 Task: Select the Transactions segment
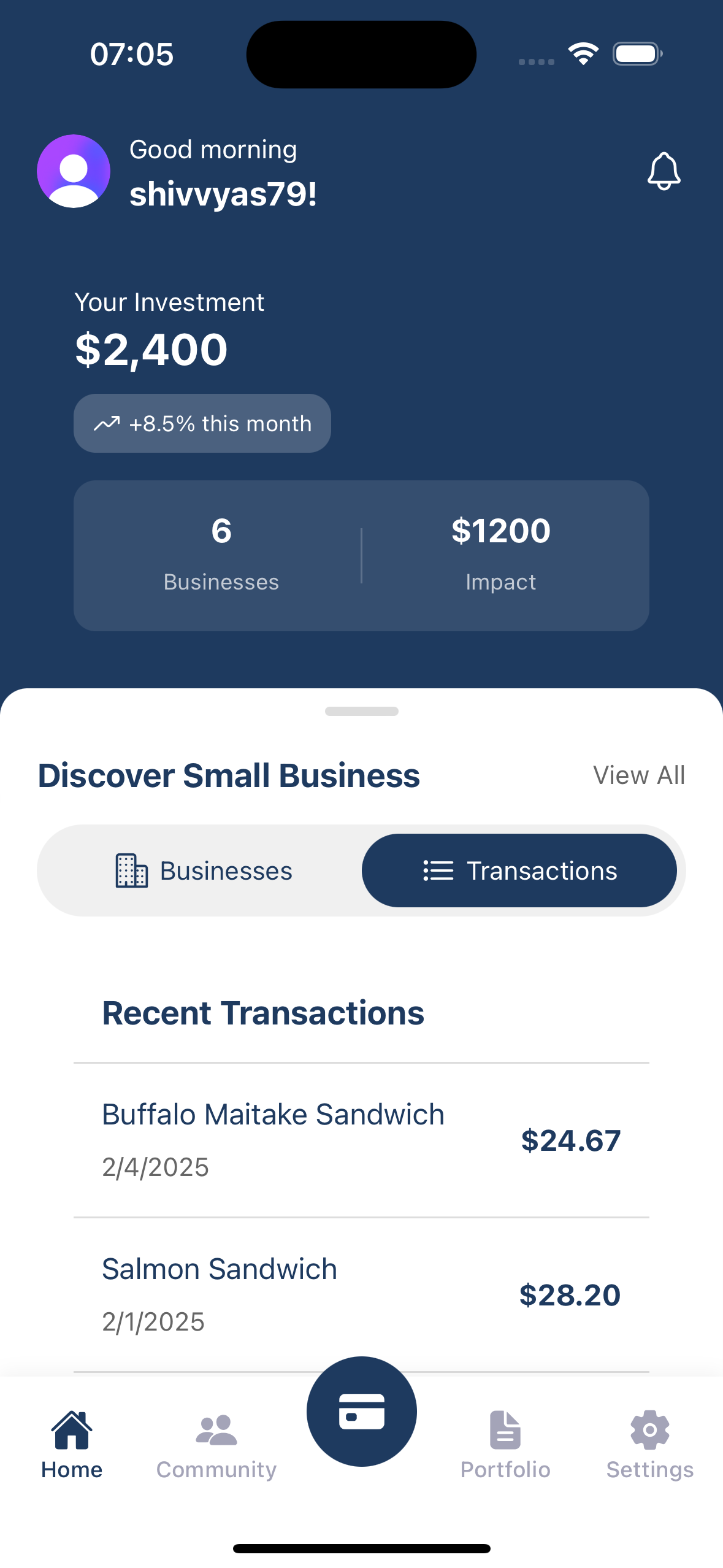click(x=519, y=870)
